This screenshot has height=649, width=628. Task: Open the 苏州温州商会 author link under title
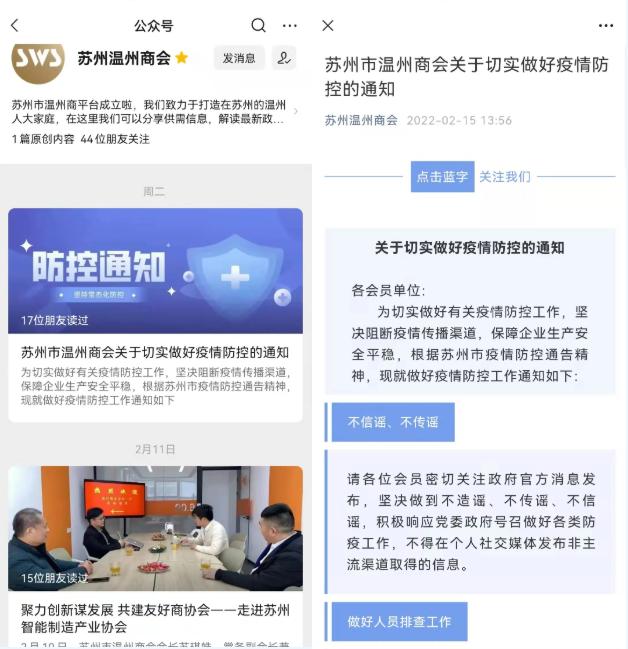pos(361,120)
